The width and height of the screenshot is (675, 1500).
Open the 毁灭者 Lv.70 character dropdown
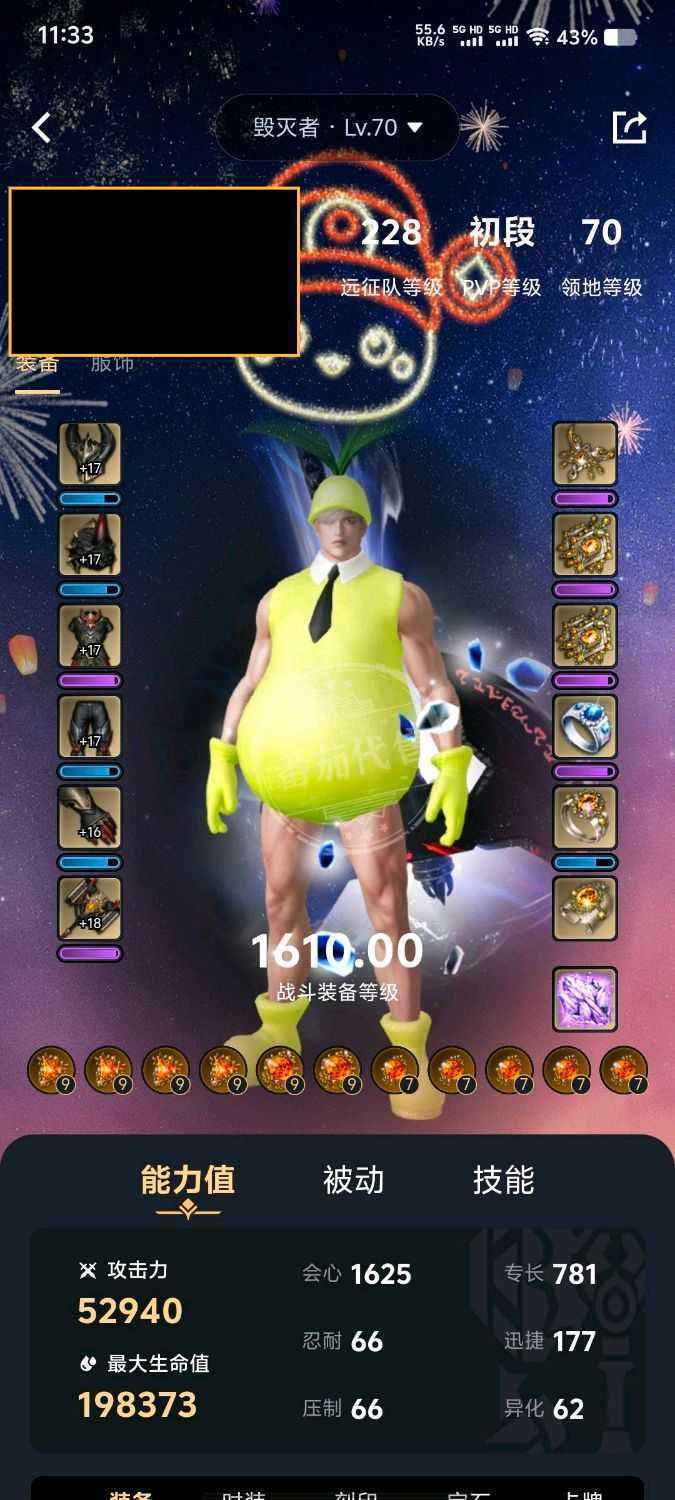click(x=338, y=128)
